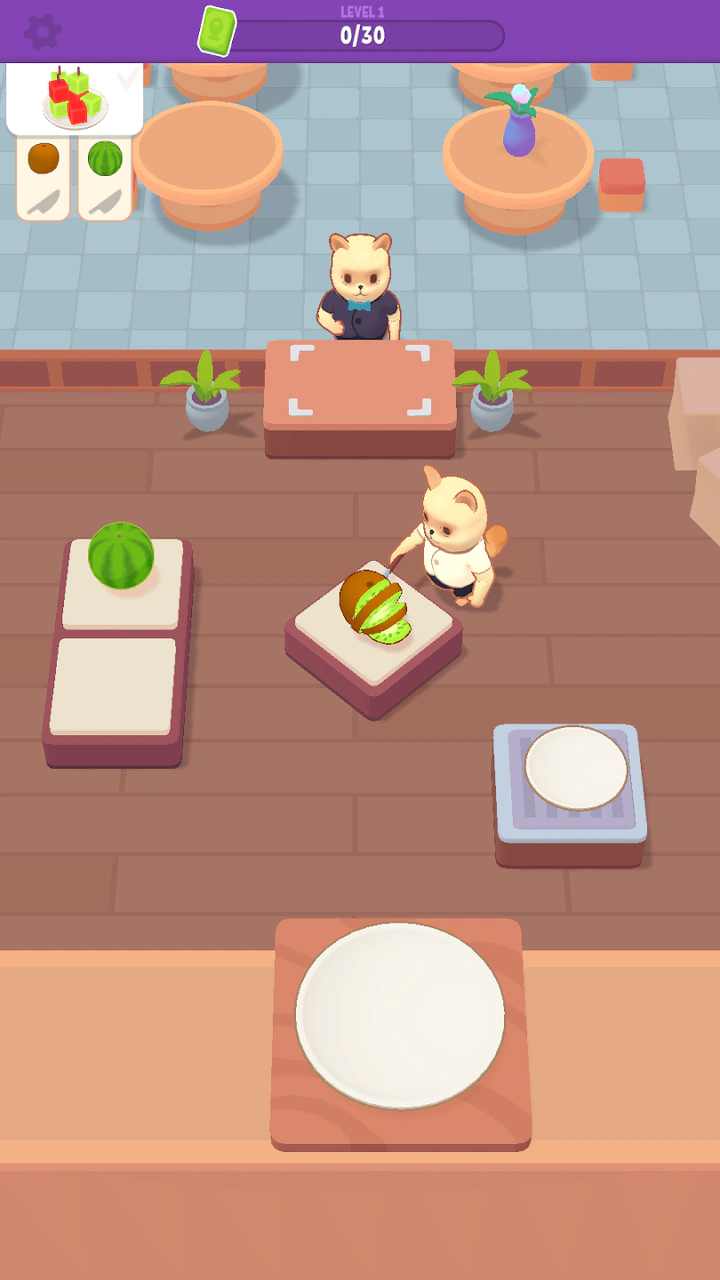
Task: Tap the cutting board with sliced kiwi
Action: [x=374, y=628]
